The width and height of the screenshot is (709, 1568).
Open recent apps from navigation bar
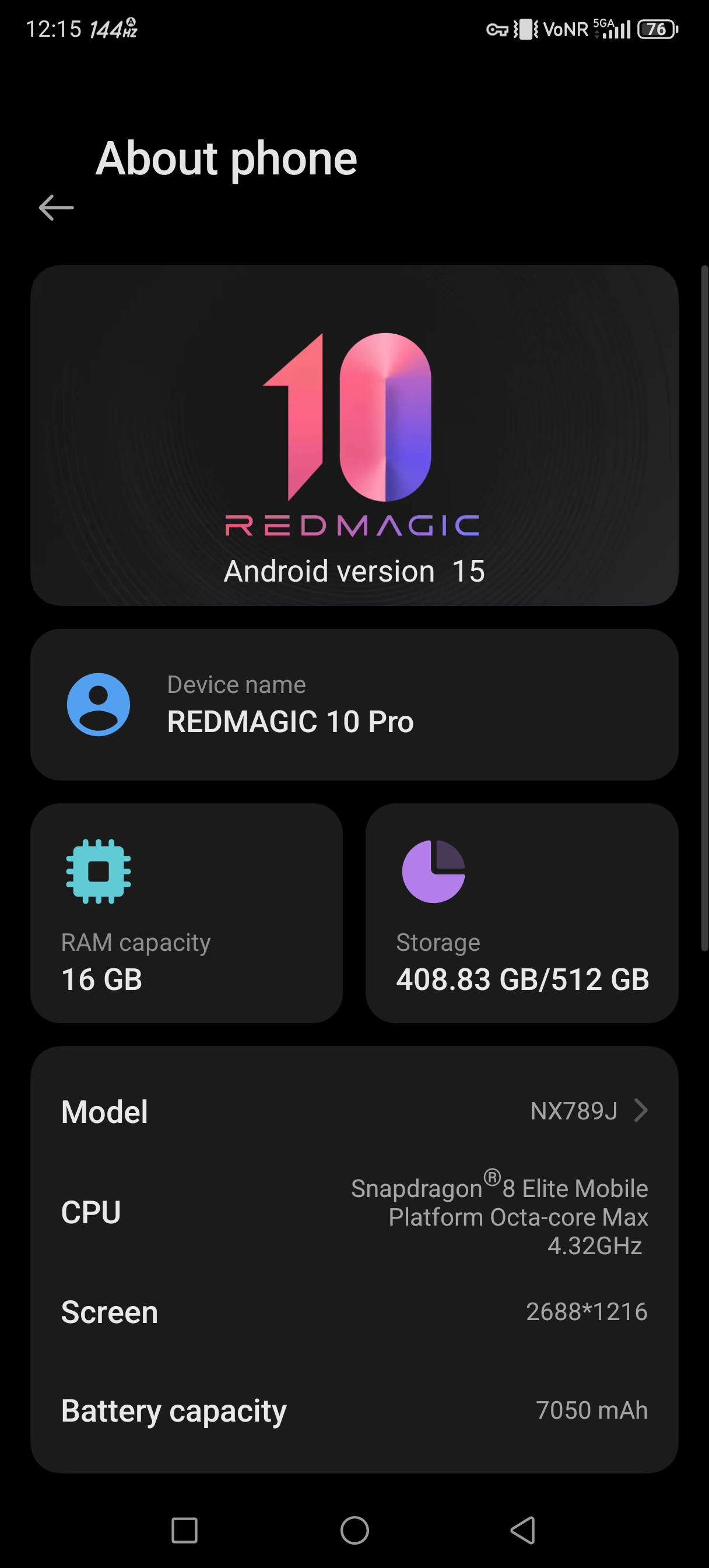click(184, 1529)
